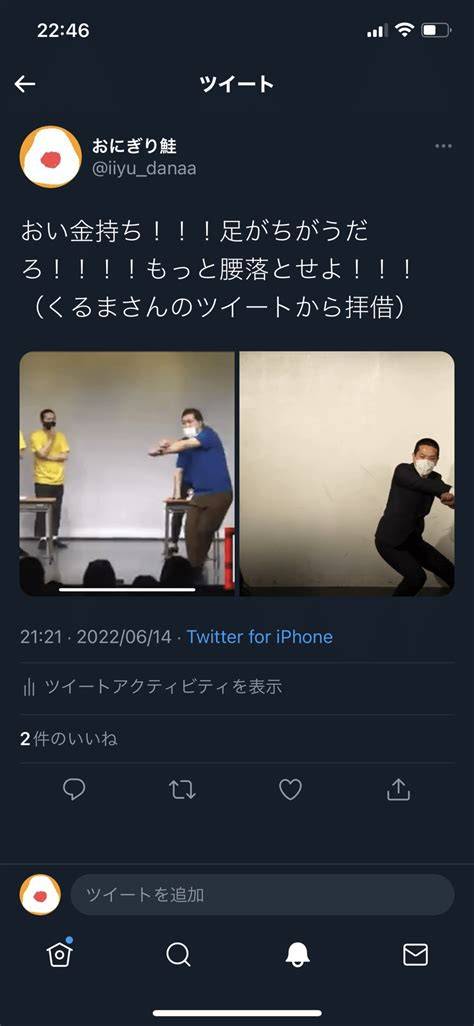Share this tweet
Screen dimensions: 474x1026
(x=397, y=790)
